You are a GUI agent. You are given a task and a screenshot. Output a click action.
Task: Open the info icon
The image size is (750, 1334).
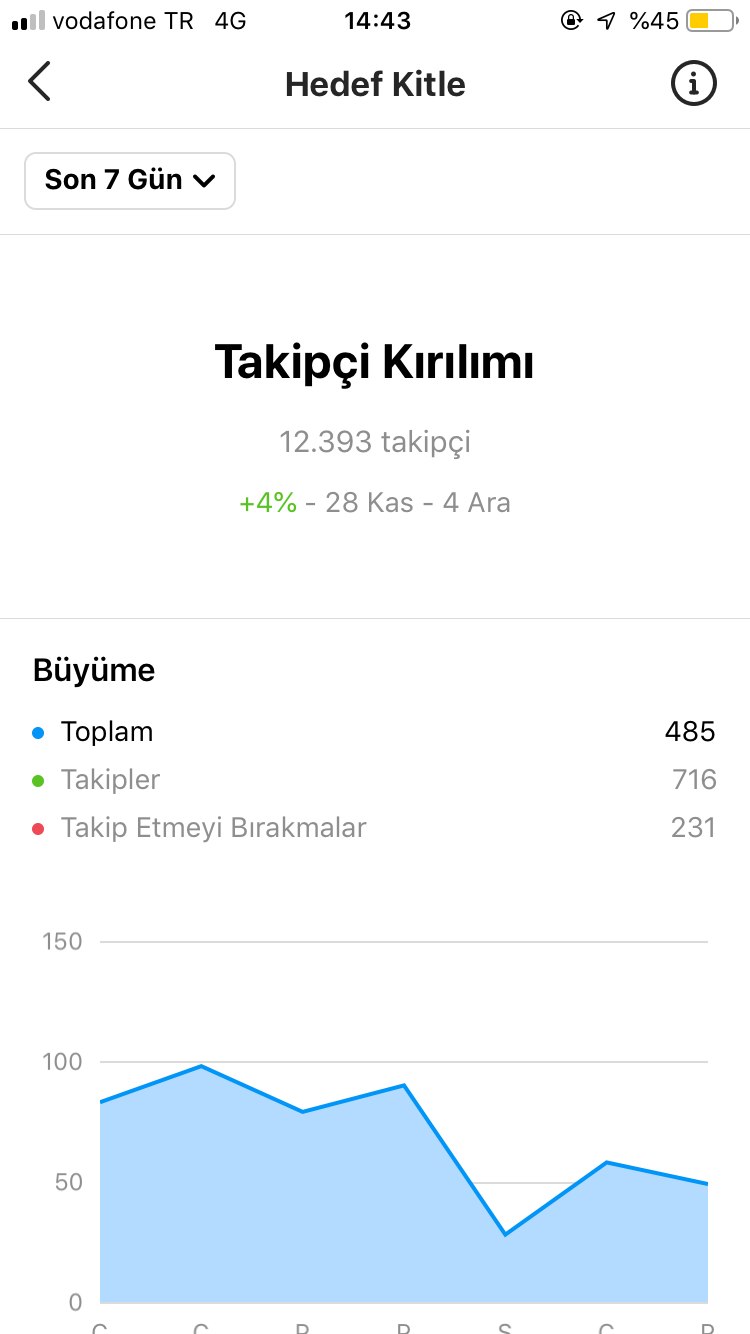[x=693, y=83]
